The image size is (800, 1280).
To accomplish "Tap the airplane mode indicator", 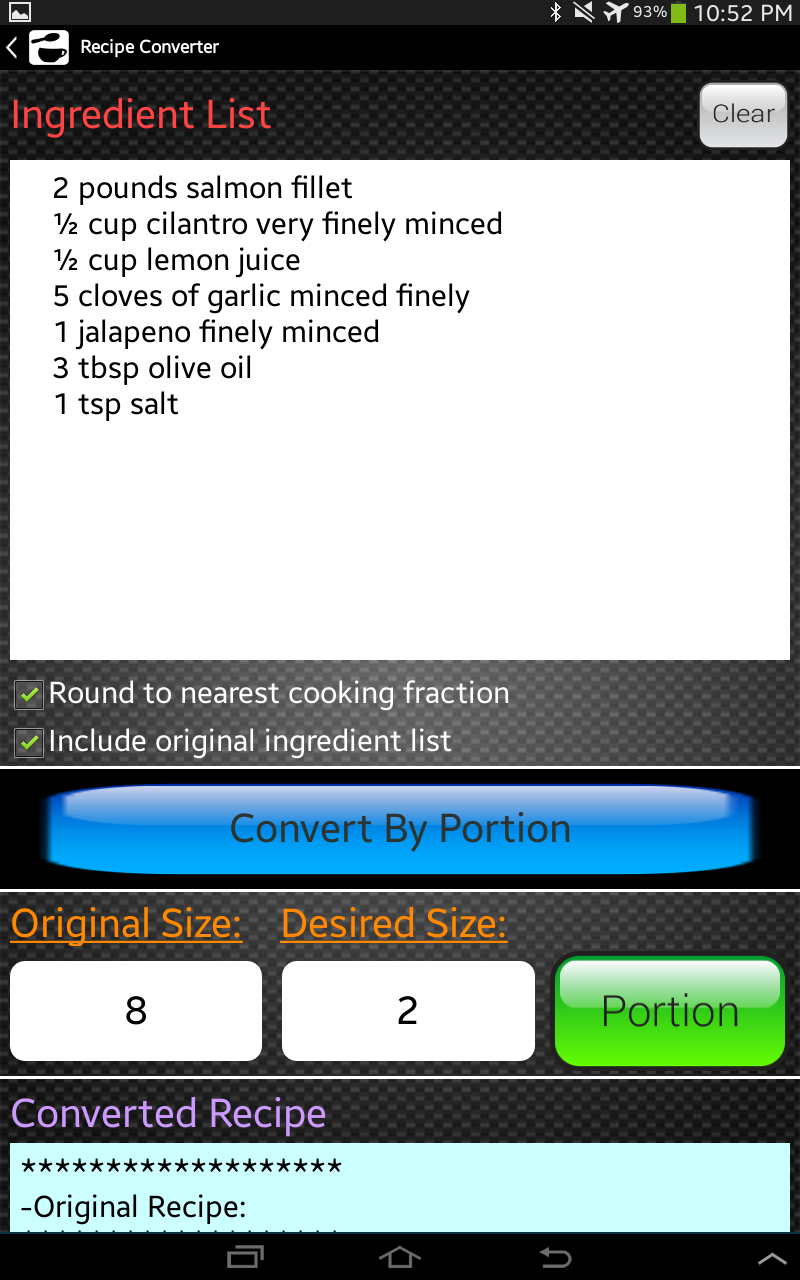I will [x=612, y=13].
